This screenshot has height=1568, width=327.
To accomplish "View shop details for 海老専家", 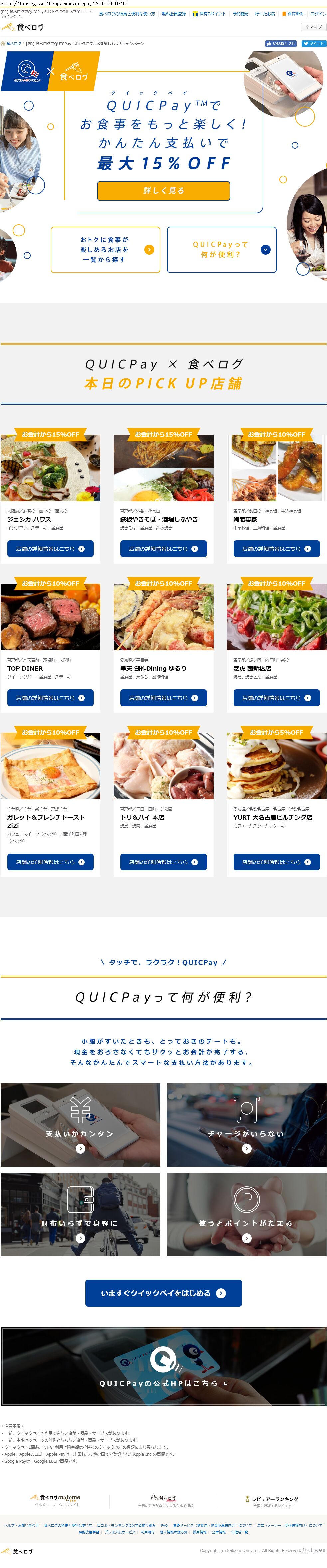I will (276, 549).
